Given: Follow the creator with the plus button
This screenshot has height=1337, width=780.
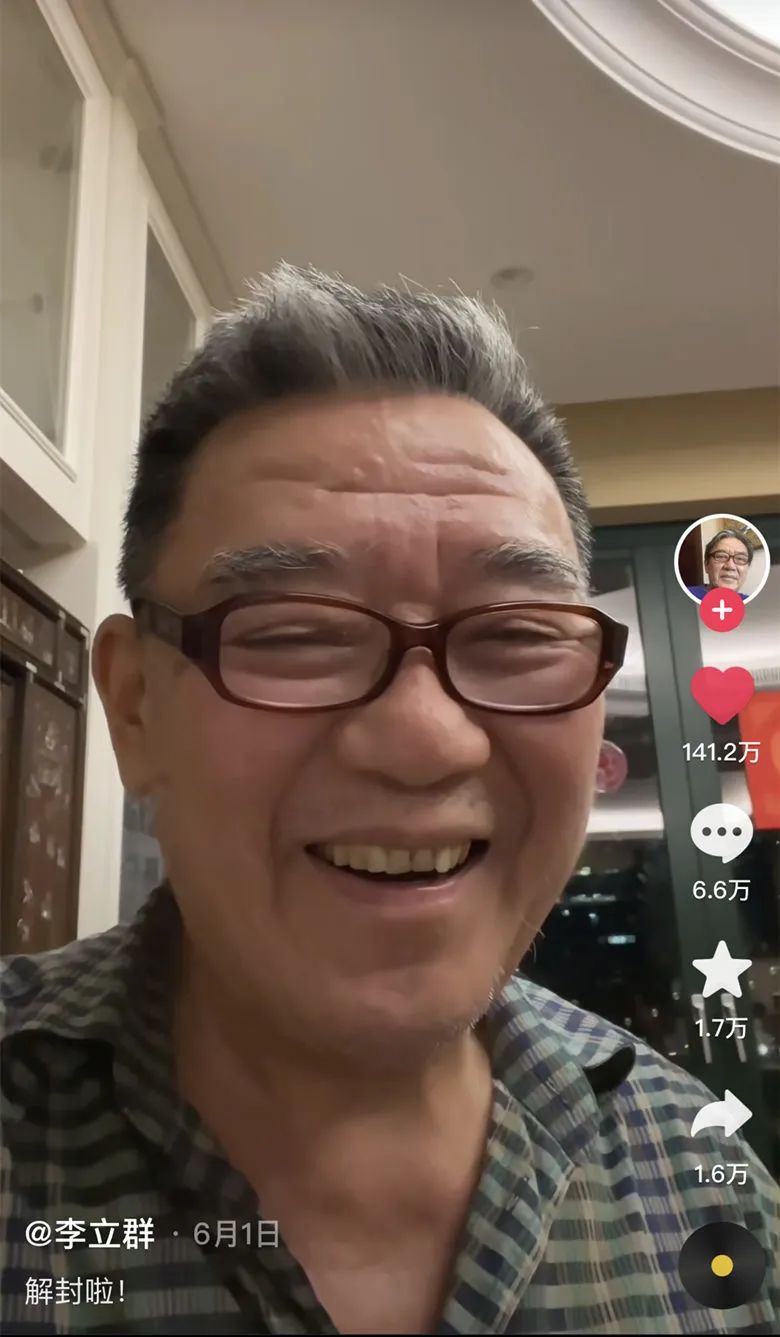Looking at the screenshot, I should click(722, 610).
